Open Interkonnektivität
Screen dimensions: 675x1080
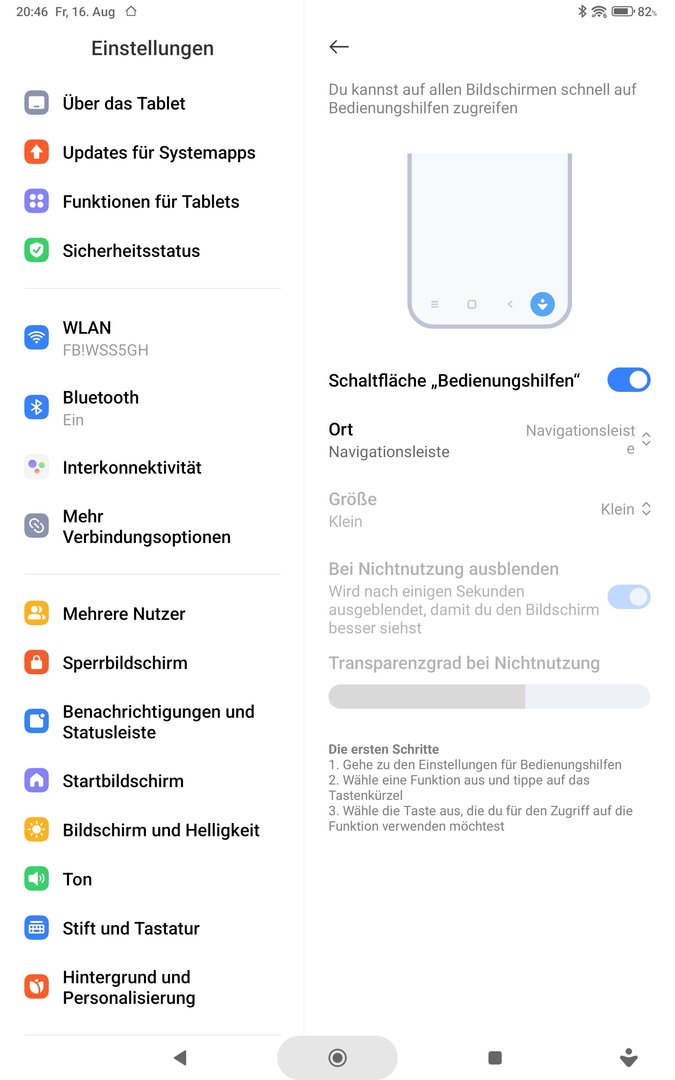[x=132, y=467]
